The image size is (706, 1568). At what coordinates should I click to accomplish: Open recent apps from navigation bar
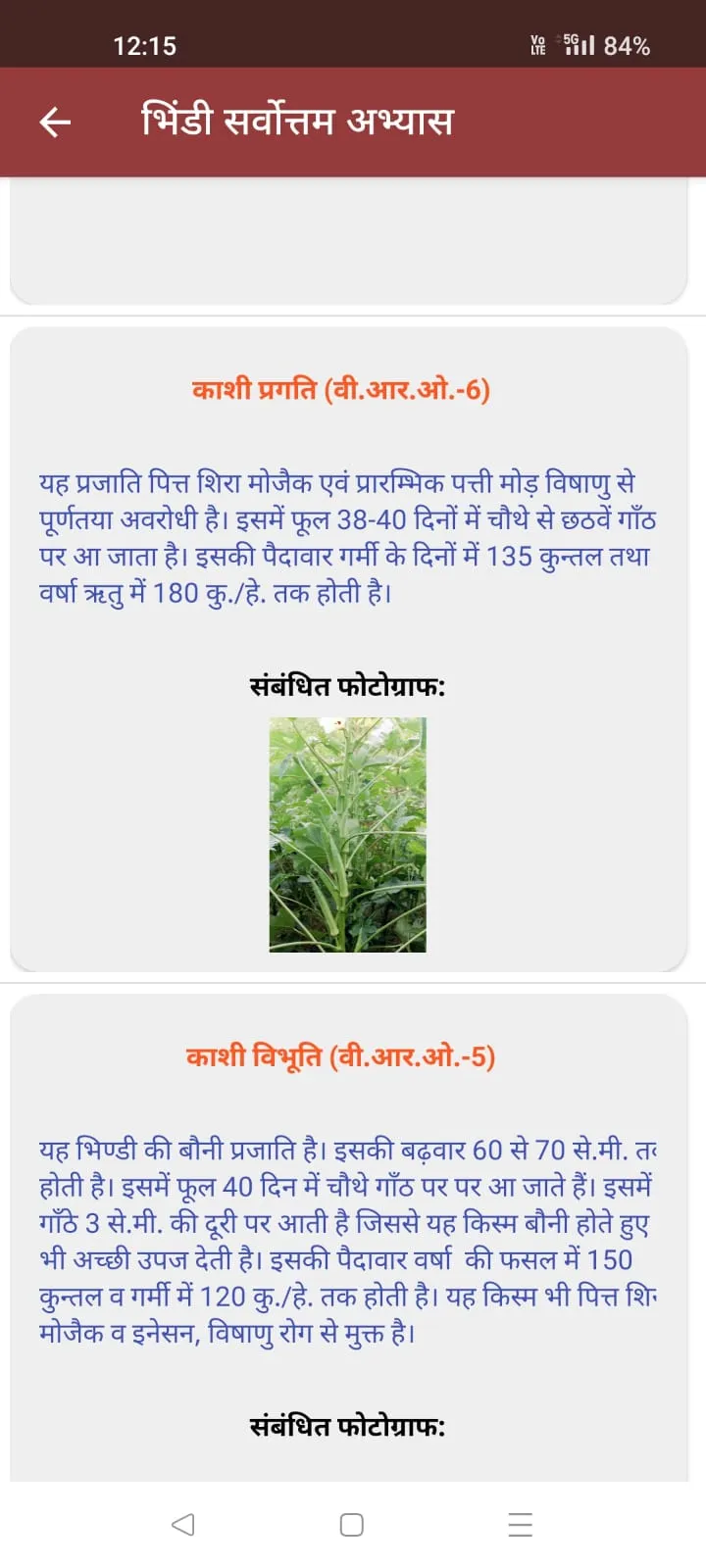tap(521, 1524)
